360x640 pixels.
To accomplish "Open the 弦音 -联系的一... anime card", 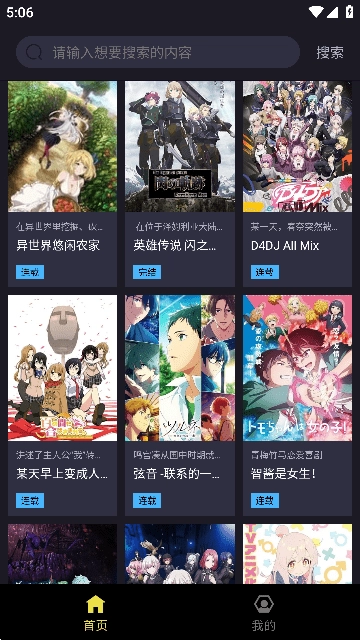I will point(180,405).
